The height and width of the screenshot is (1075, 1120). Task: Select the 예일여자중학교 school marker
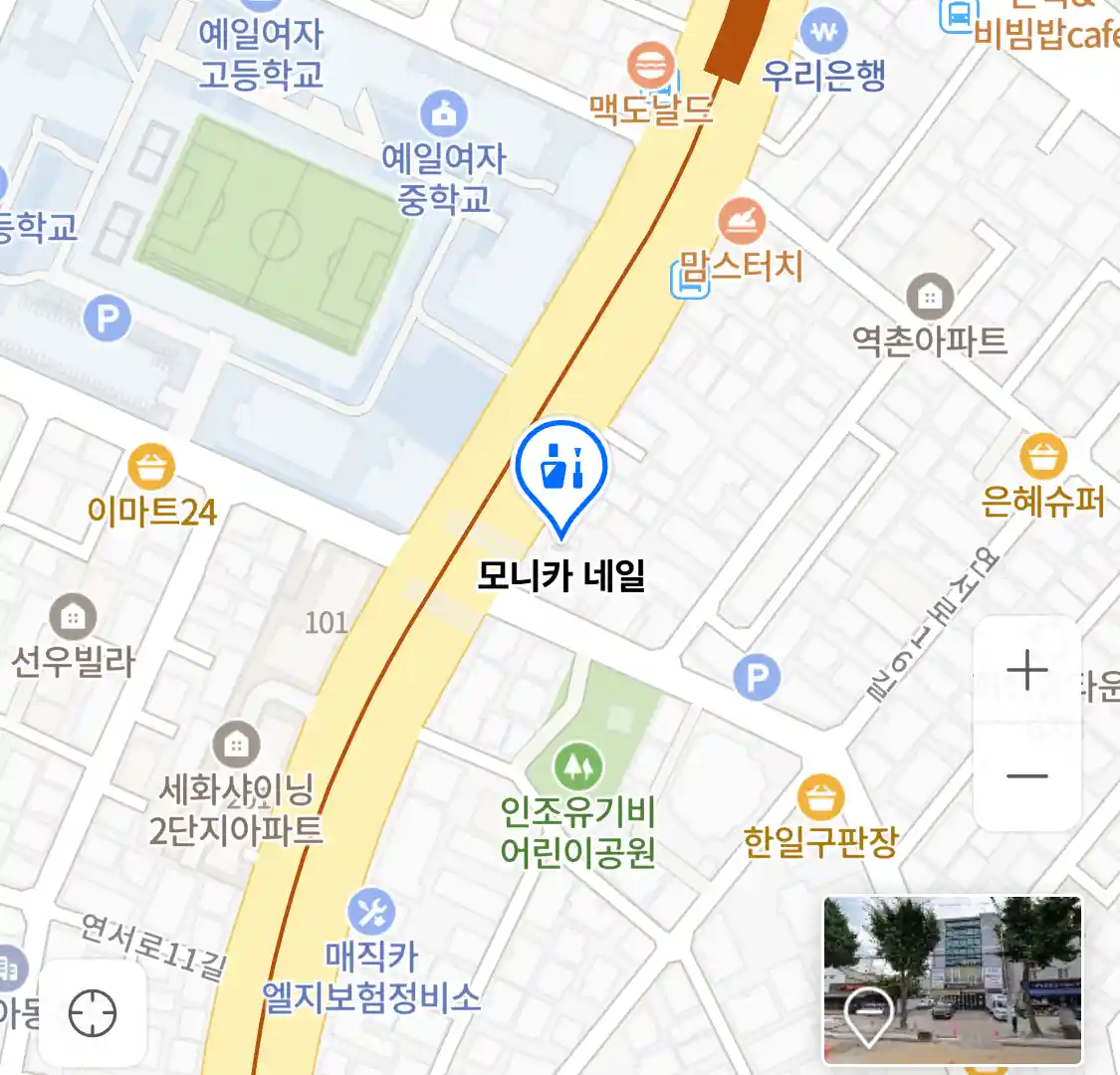(x=444, y=114)
